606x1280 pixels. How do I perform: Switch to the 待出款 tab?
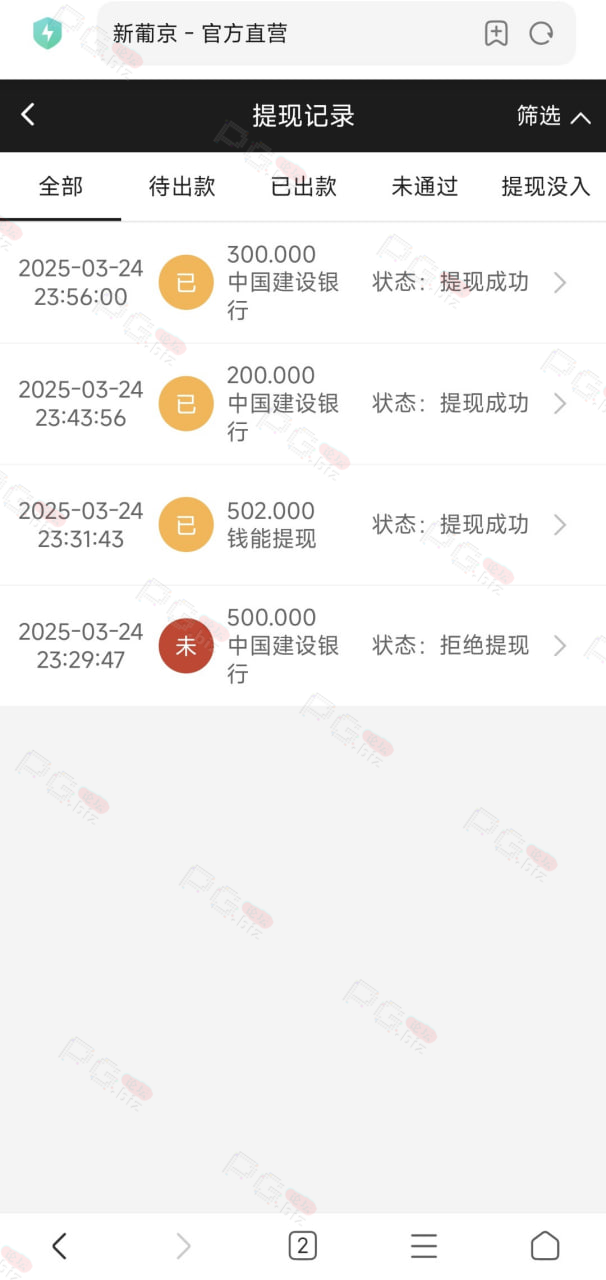182,186
